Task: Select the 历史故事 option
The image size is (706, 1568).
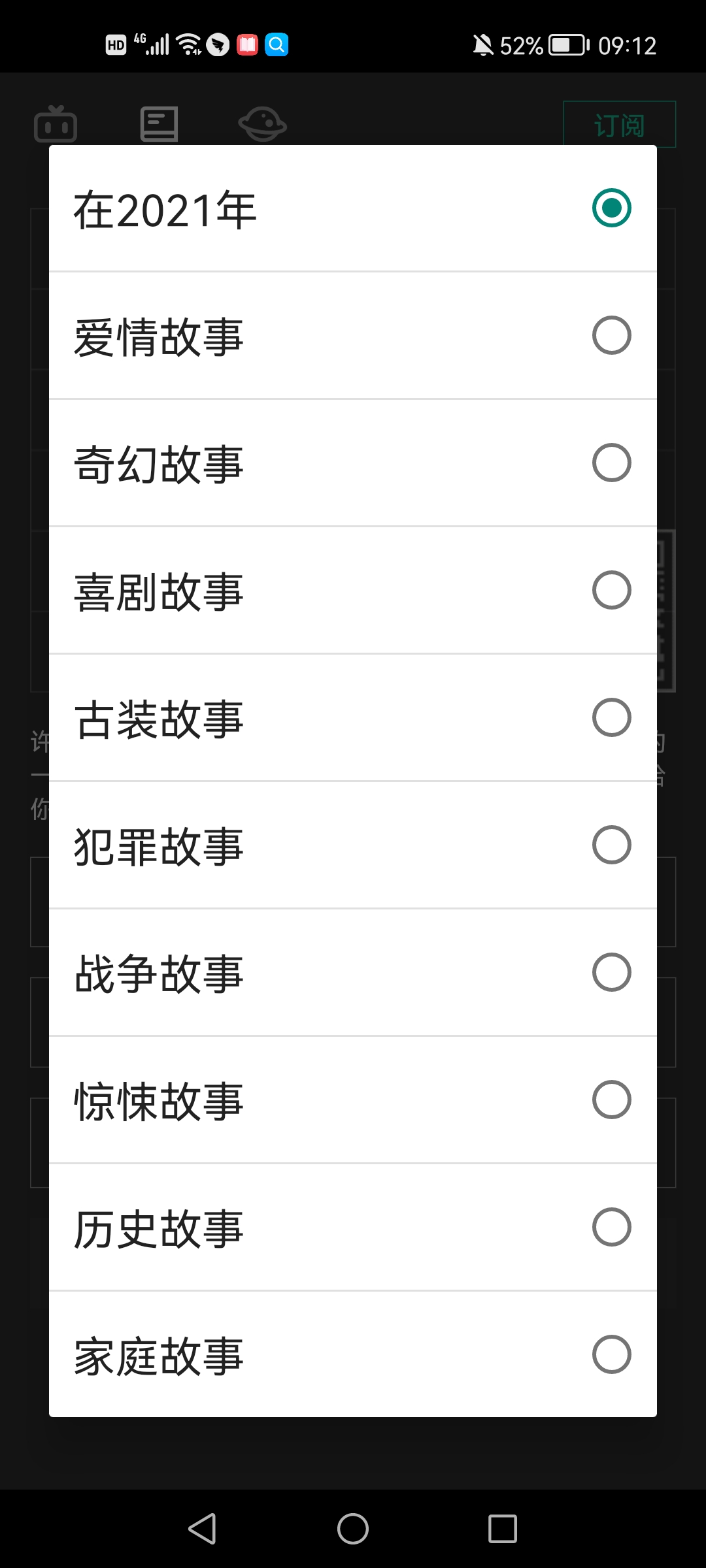Action: point(353,1228)
